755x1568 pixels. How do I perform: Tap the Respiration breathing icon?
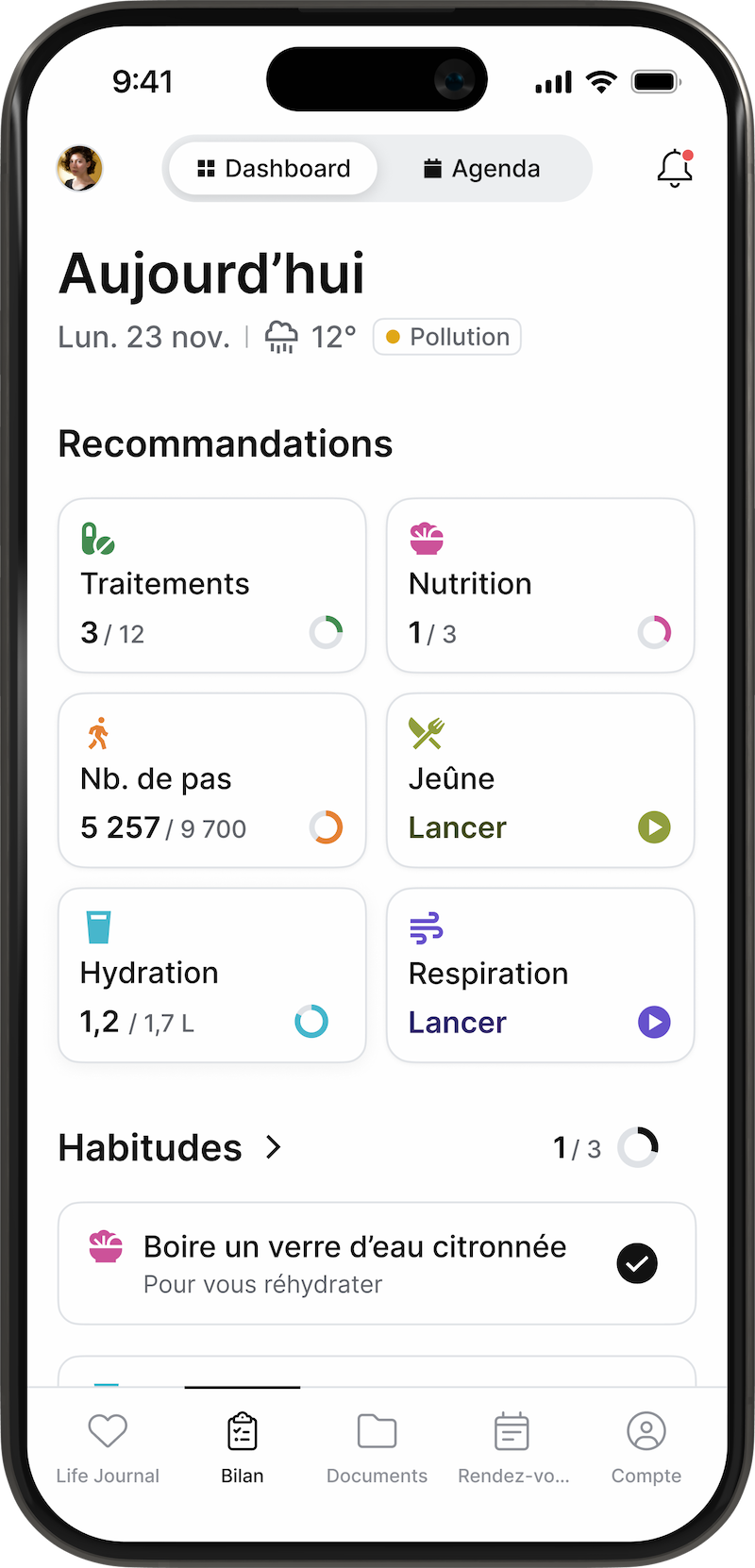pyautogui.click(x=426, y=927)
